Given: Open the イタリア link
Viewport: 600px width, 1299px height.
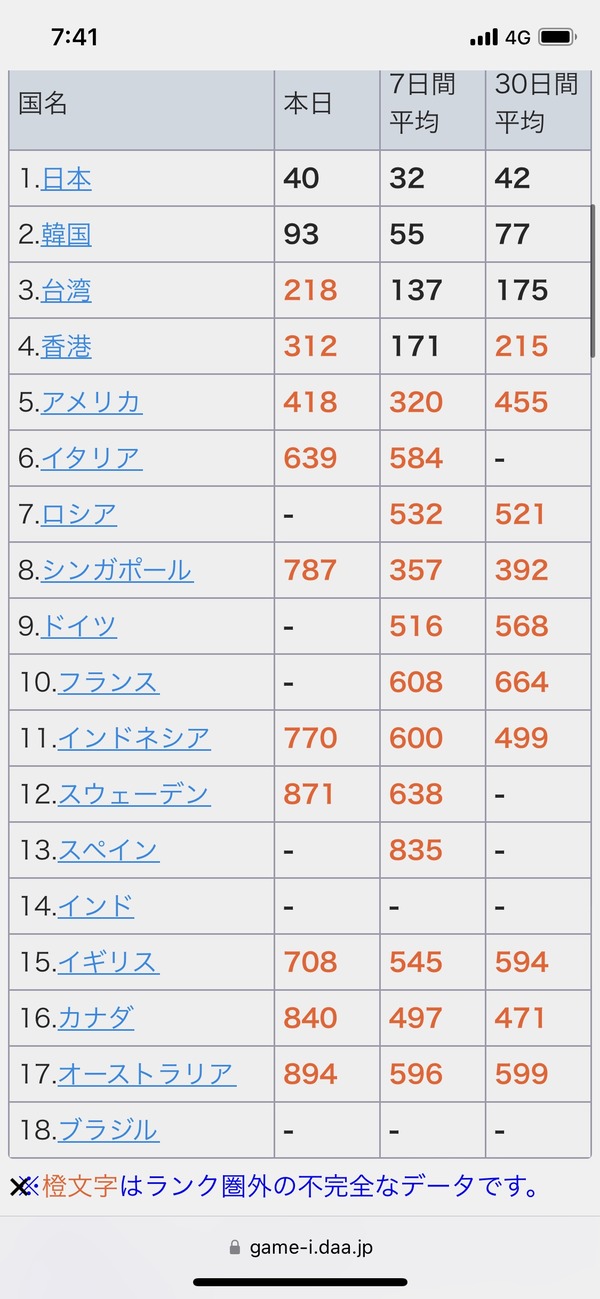Looking at the screenshot, I should click(x=91, y=459).
